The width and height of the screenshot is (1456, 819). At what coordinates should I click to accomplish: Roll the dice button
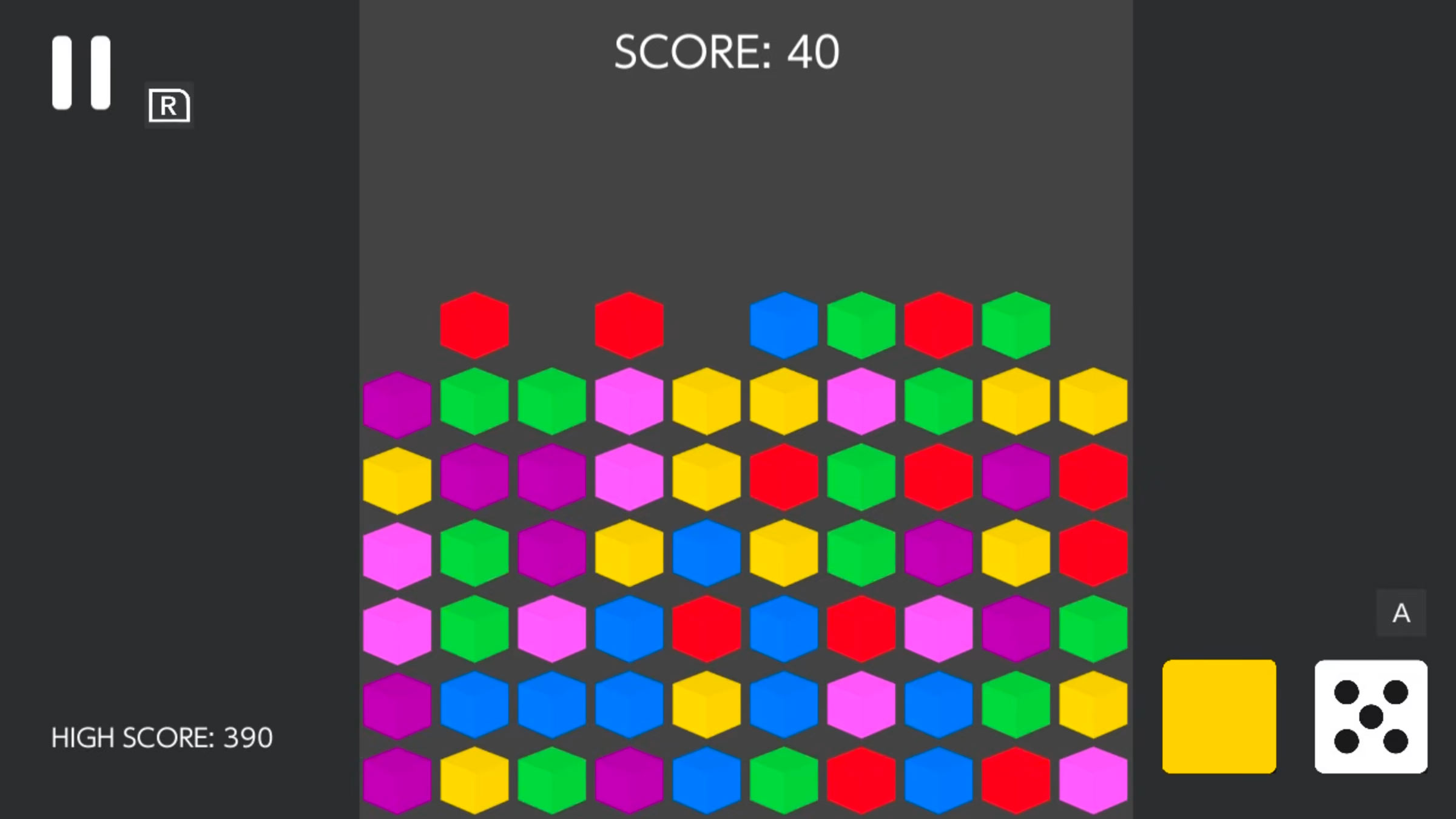pos(1370,716)
